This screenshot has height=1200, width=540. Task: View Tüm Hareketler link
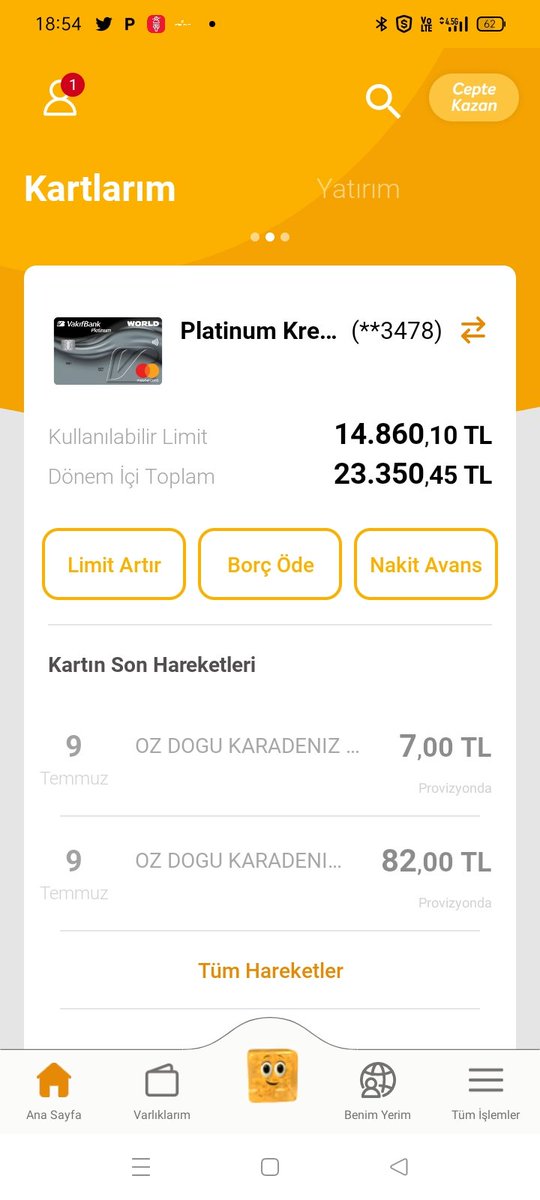click(x=270, y=971)
